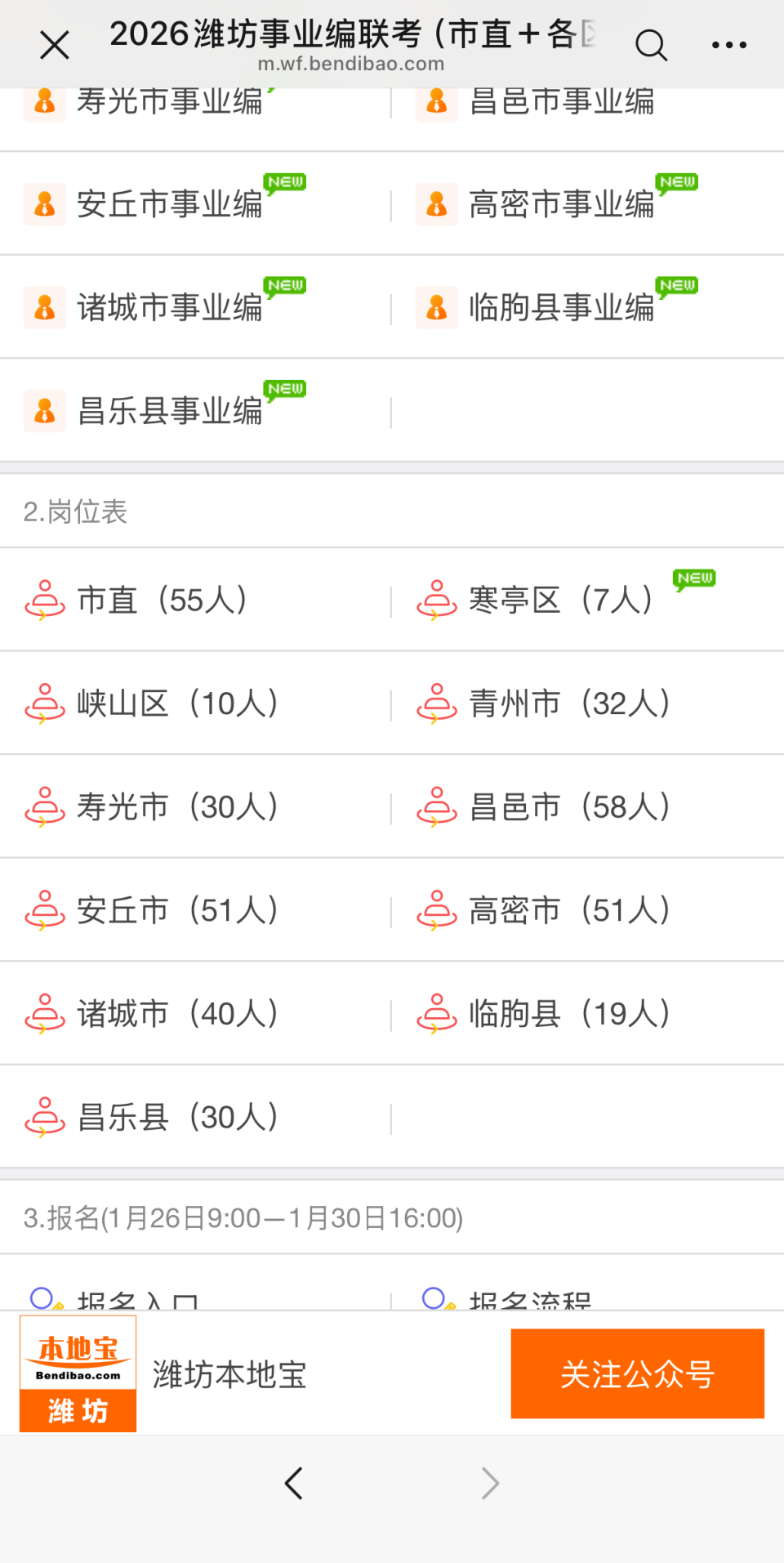Open the search magnifier icon
Image resolution: width=784 pixels, height=1563 pixels.
click(652, 46)
